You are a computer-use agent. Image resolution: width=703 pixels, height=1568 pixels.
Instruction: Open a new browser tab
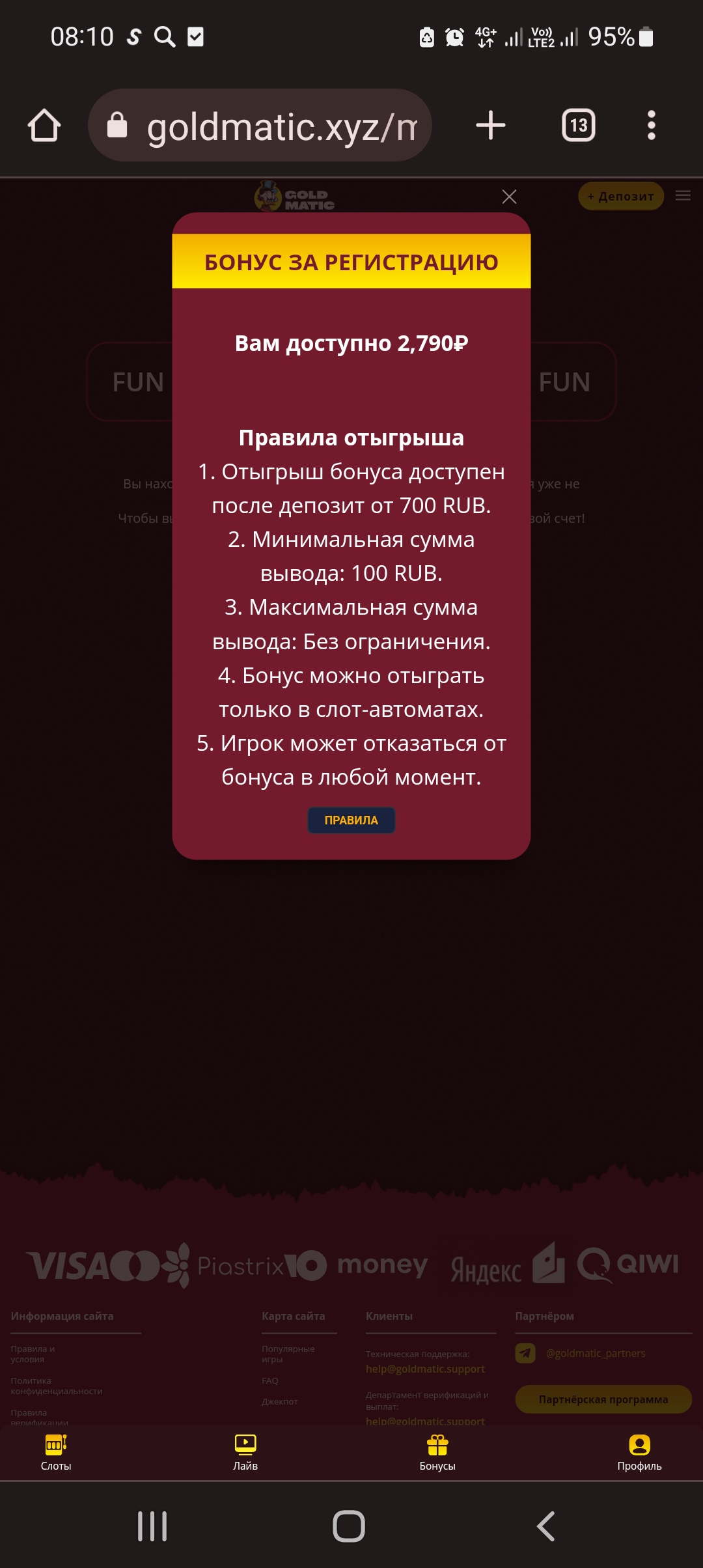point(491,126)
